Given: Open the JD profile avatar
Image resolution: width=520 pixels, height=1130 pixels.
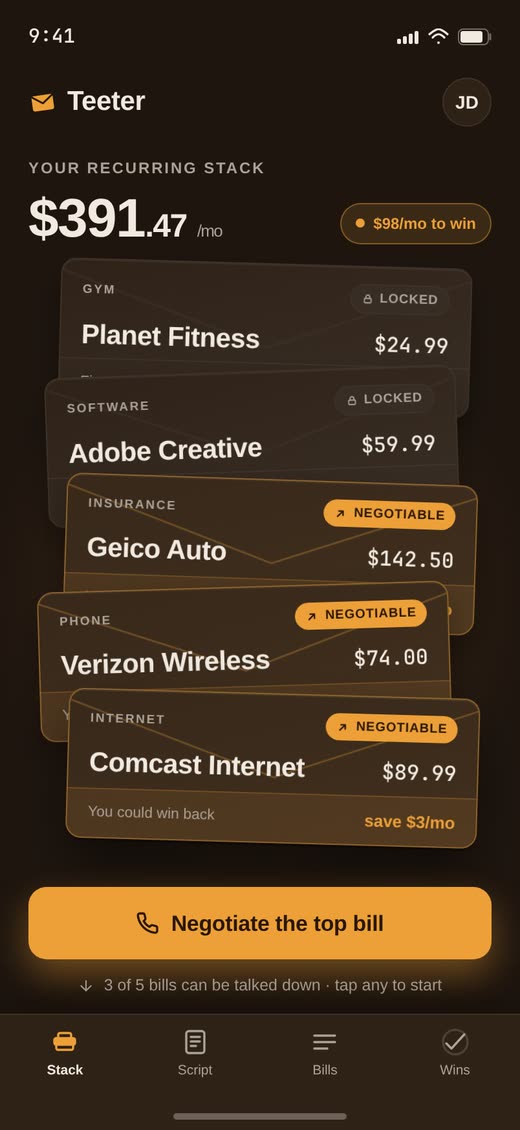Looking at the screenshot, I should coord(467,102).
